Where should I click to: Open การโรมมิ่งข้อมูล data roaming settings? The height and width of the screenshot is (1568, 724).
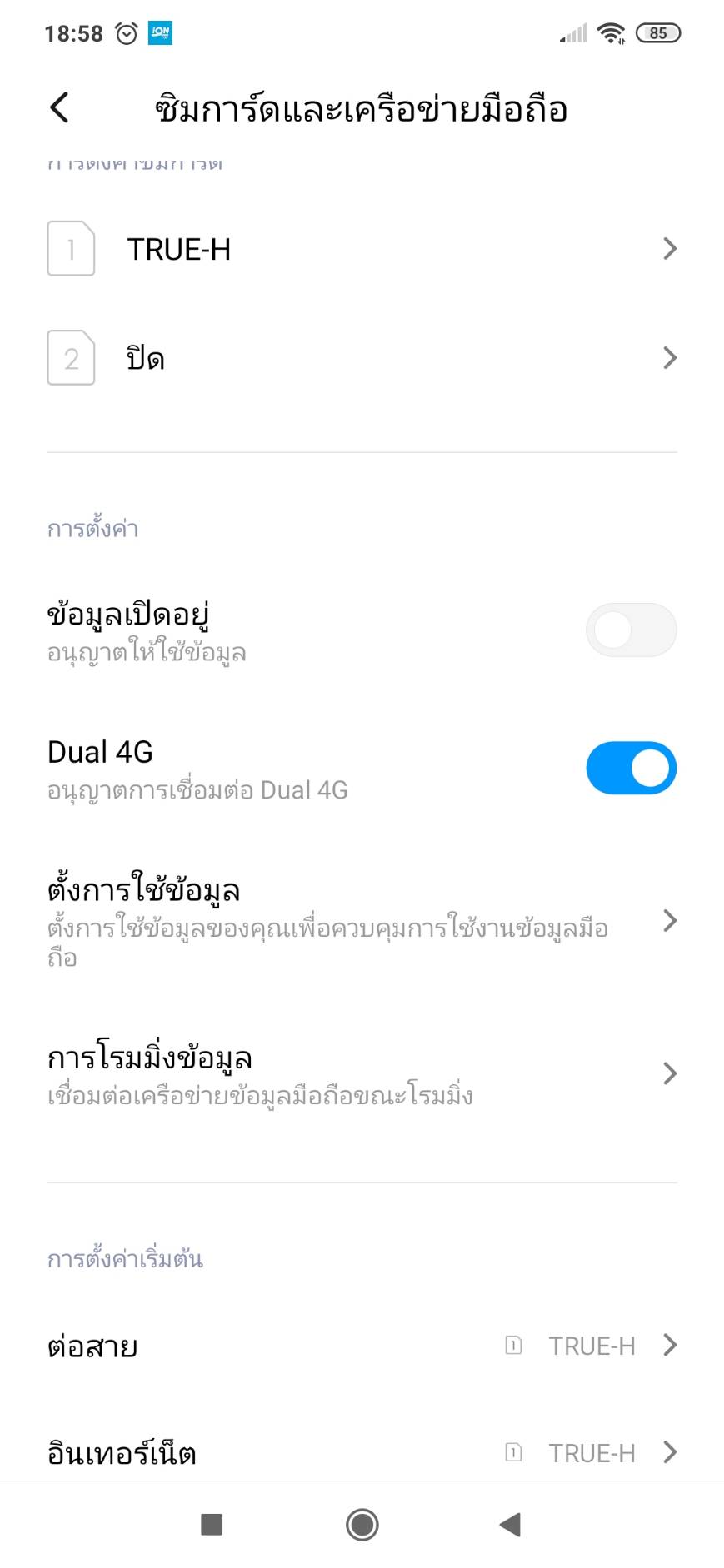362,1073
